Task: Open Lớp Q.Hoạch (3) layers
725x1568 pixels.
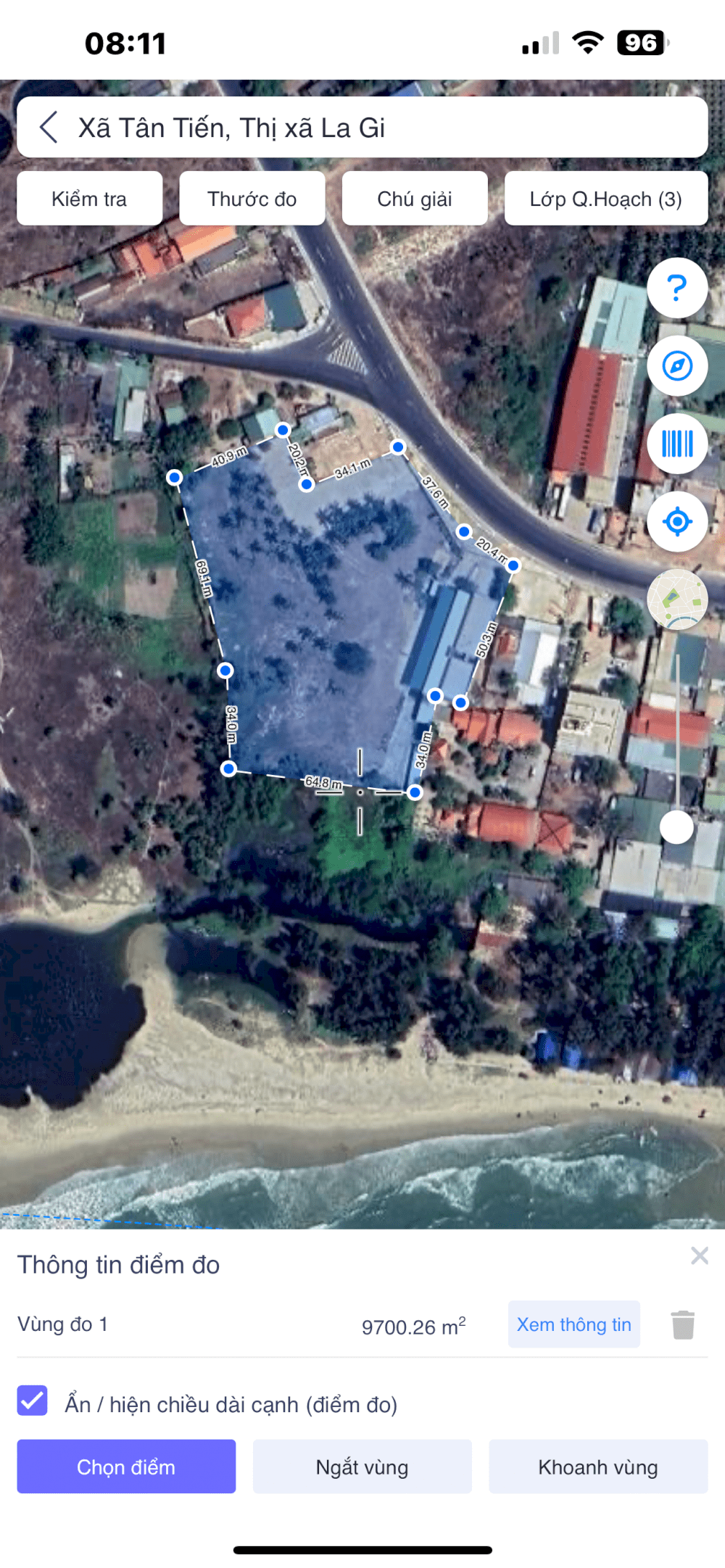Action: pyautogui.click(x=605, y=199)
